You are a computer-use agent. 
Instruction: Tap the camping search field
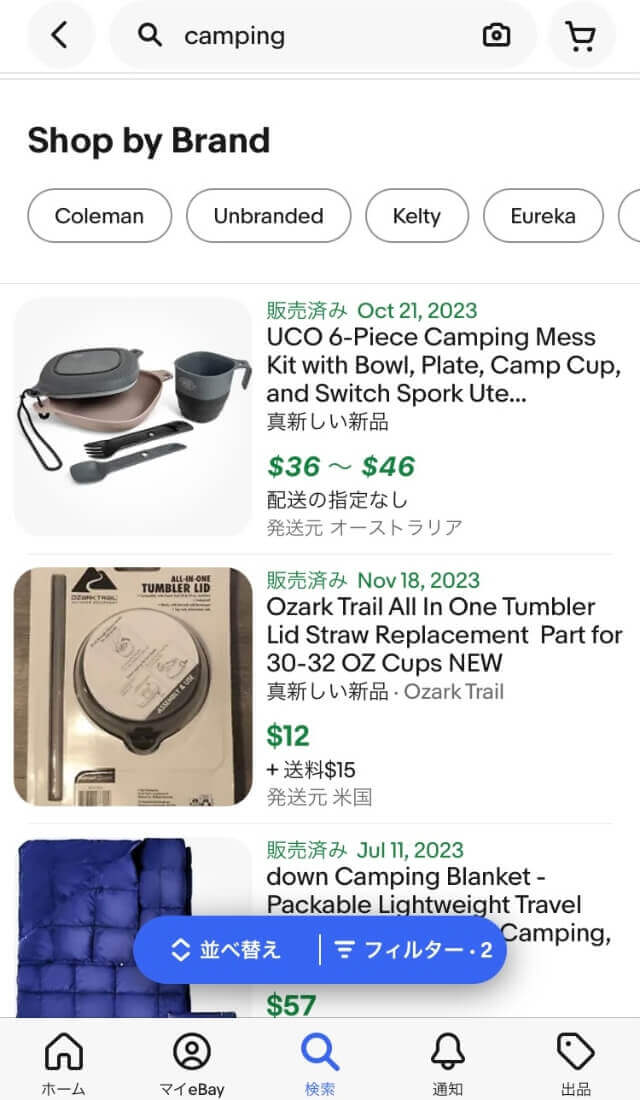pos(300,36)
